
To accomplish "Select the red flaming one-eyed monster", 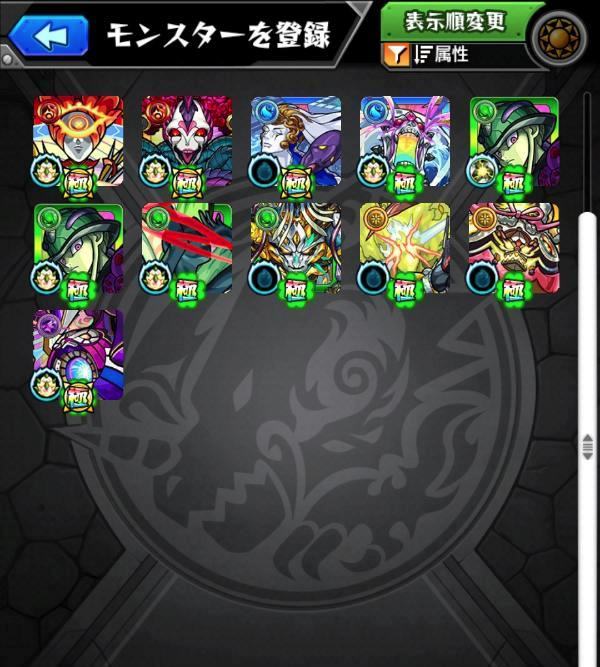I will (x=78, y=141).
